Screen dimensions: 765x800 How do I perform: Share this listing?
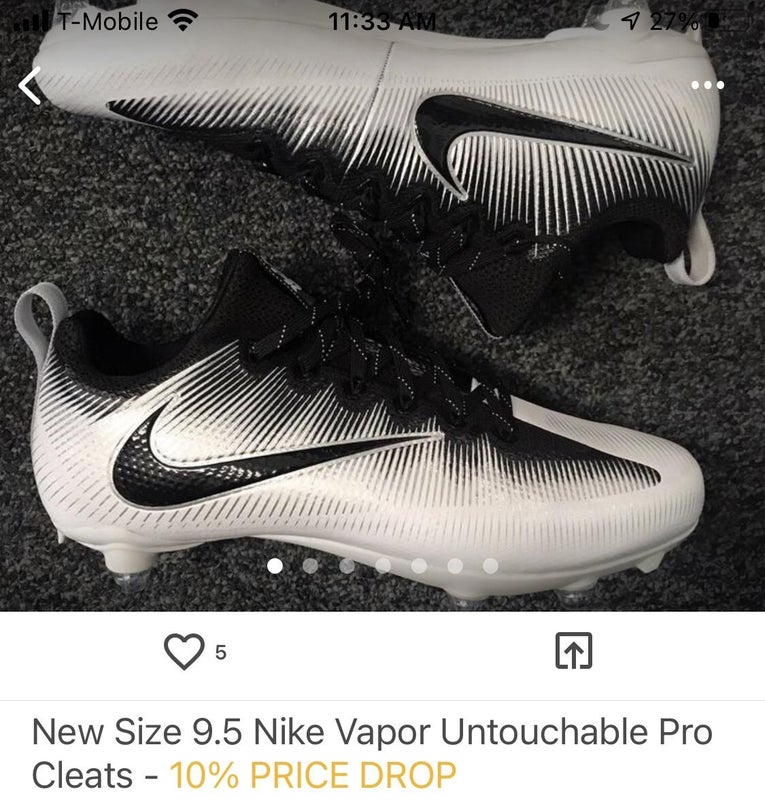click(574, 652)
